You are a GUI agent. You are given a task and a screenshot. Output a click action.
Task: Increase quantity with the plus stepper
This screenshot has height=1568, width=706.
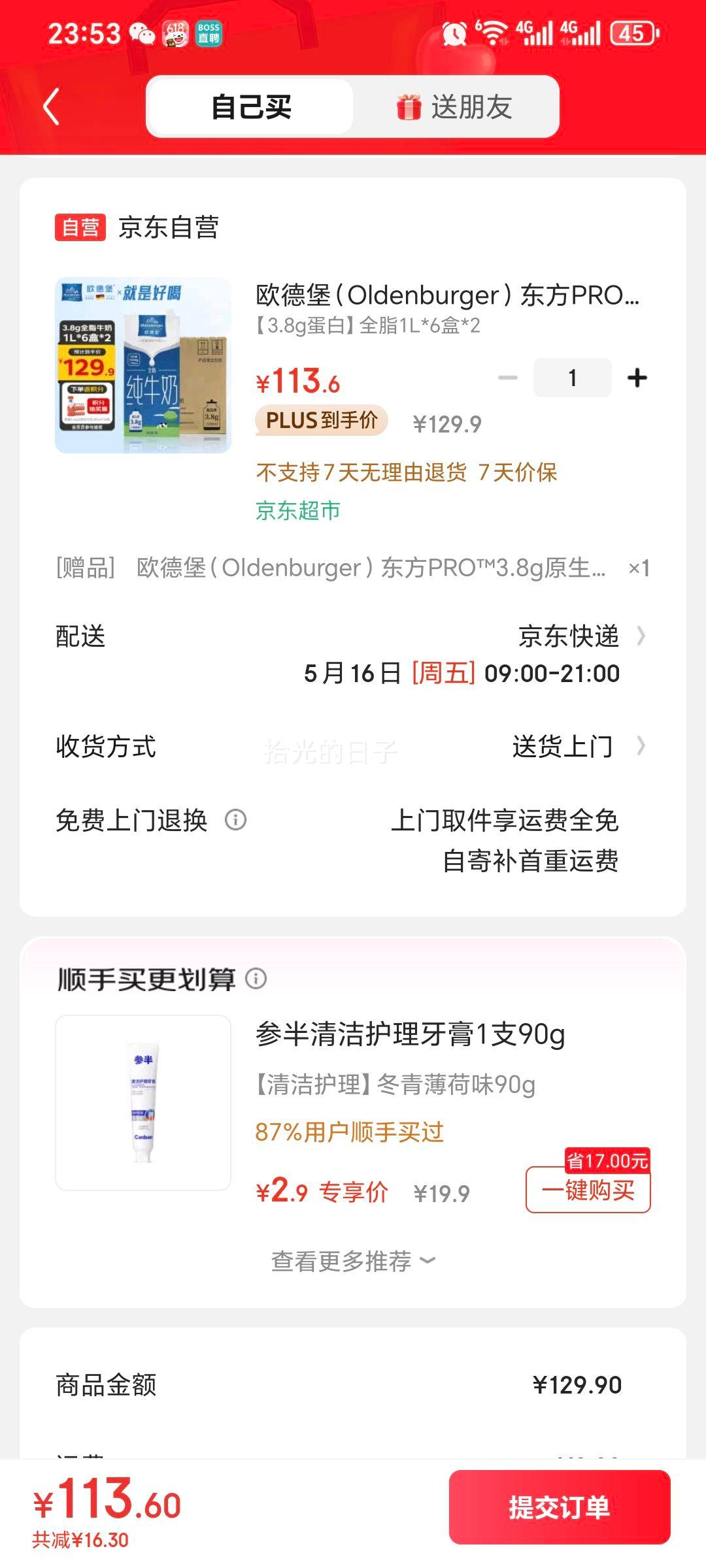tap(638, 378)
